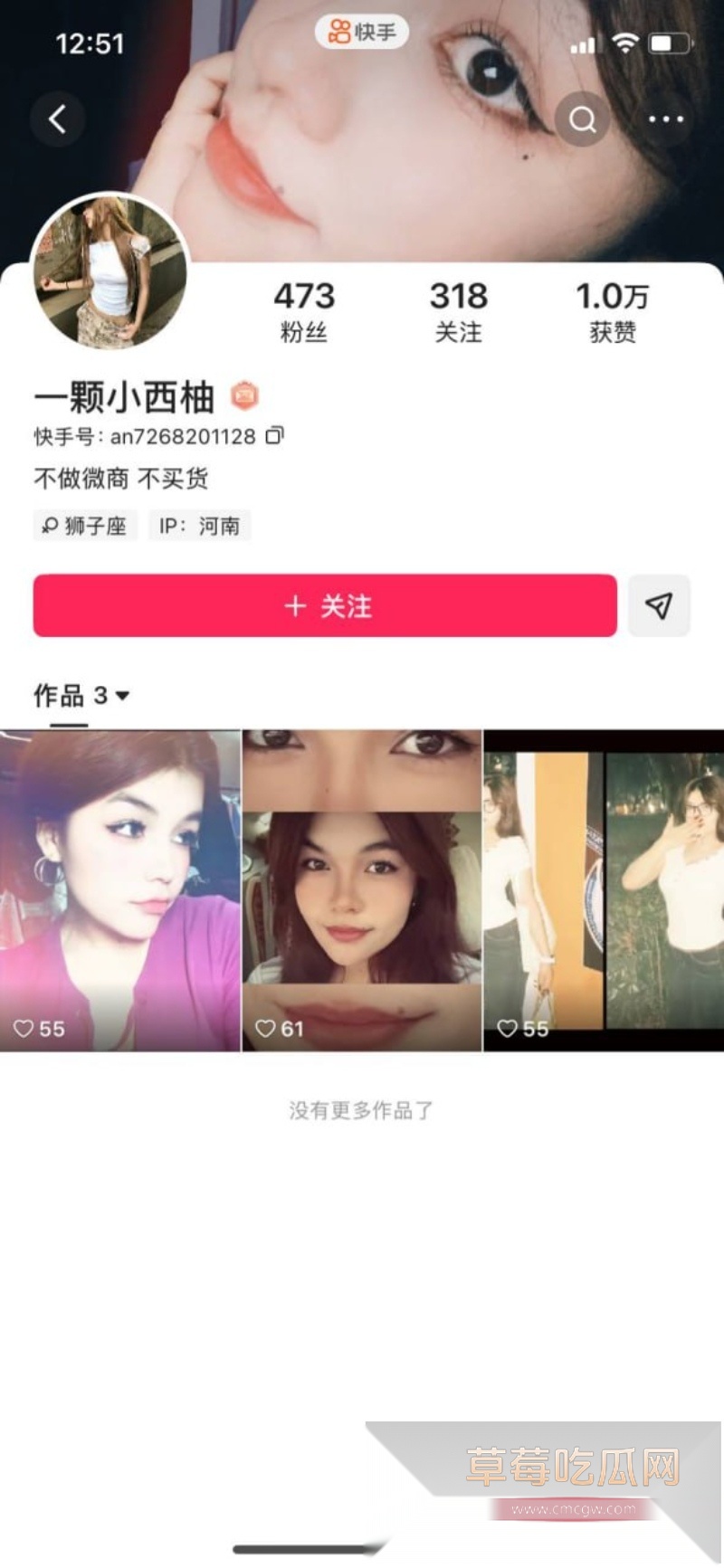The height and width of the screenshot is (1568, 724).
Task: Toggle follow with the 关注 button
Action: tap(324, 606)
